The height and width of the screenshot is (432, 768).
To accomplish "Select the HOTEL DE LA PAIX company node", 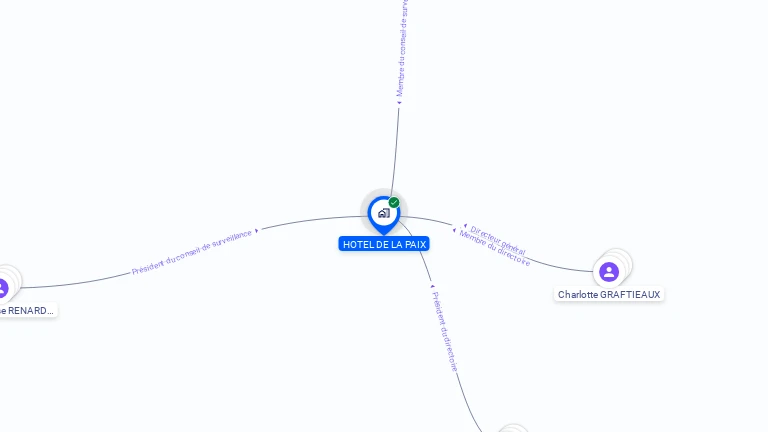I will (383, 213).
